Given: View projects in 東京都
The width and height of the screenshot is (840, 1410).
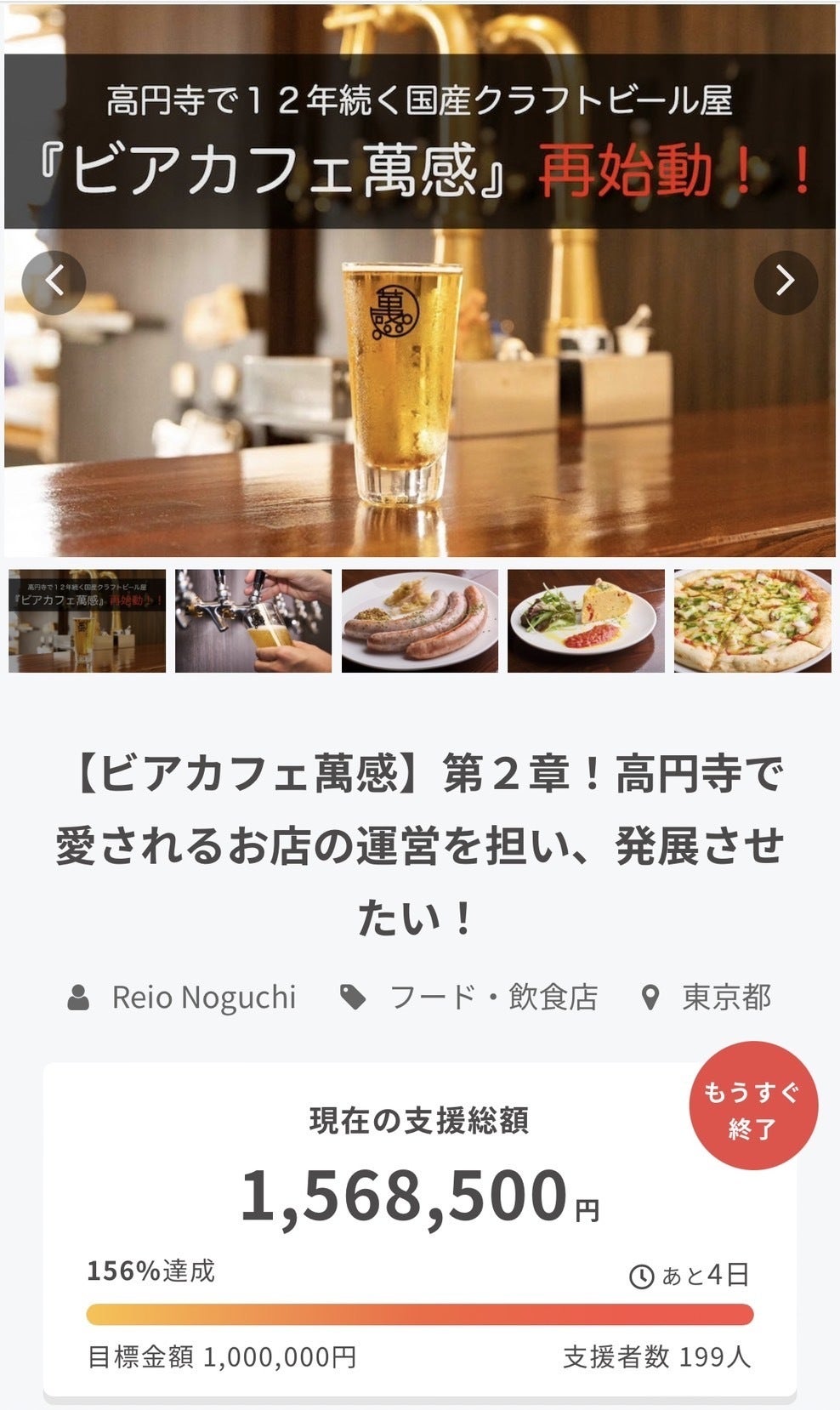Looking at the screenshot, I should click(x=725, y=998).
